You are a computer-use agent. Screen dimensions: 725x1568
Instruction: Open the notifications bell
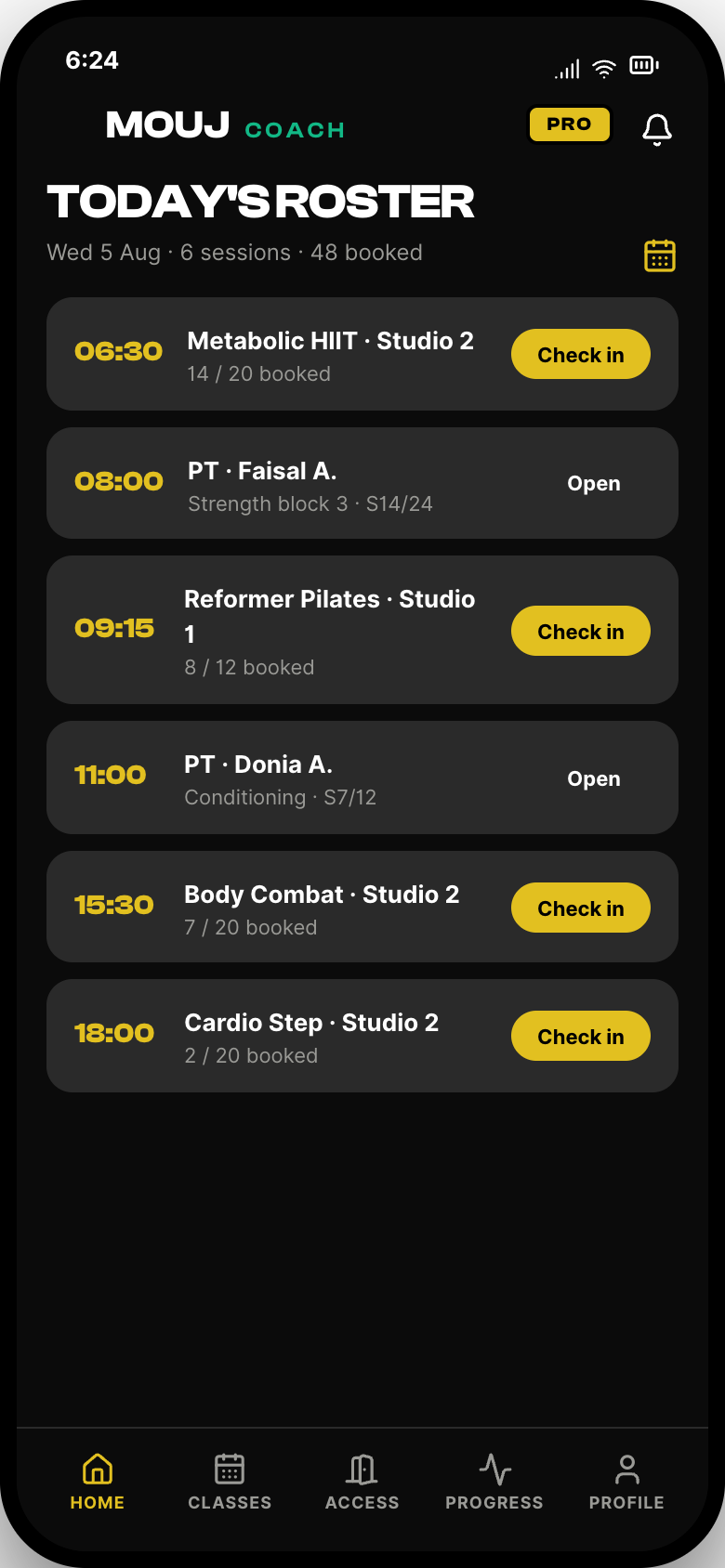(657, 129)
